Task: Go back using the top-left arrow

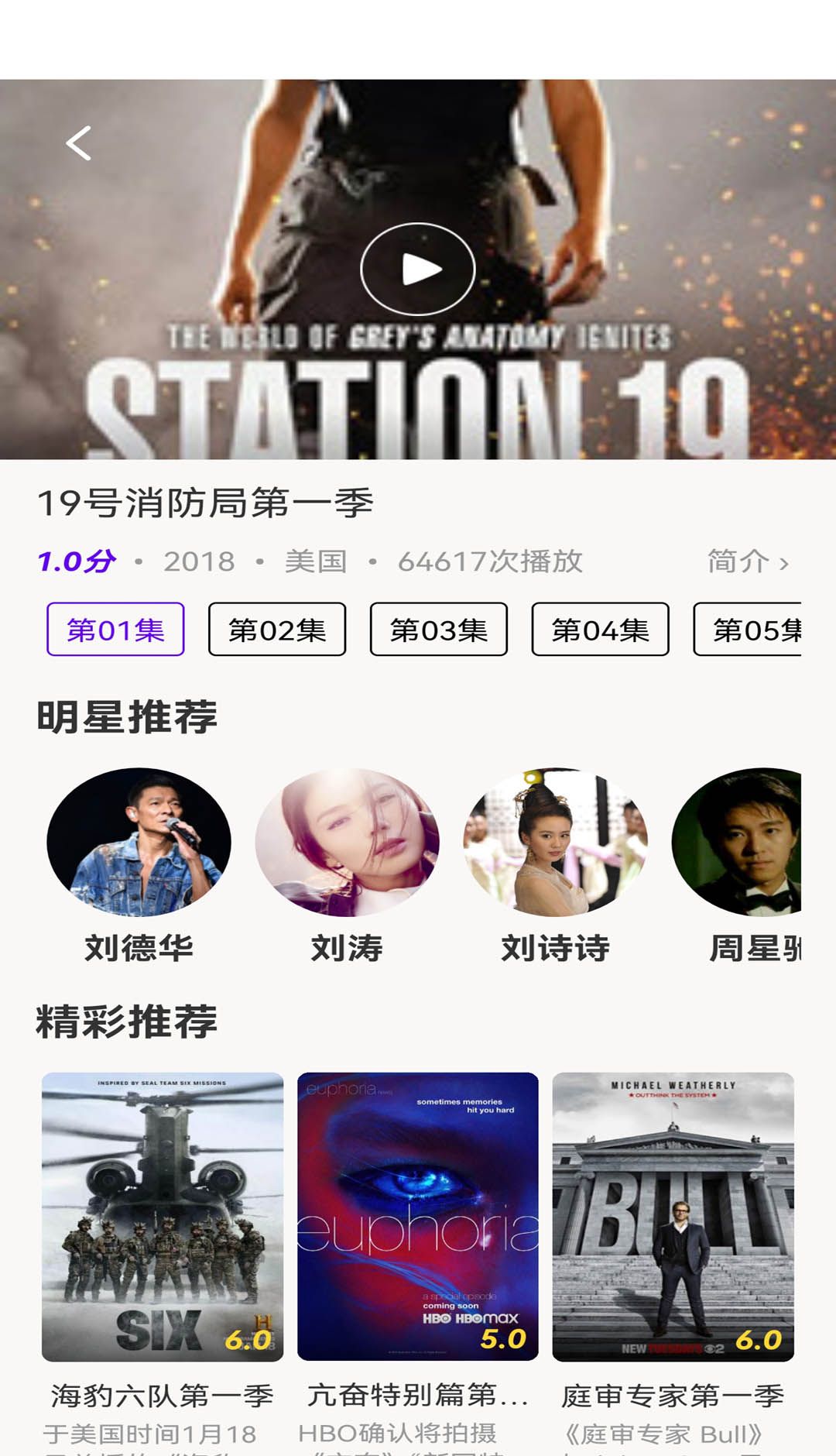Action: (79, 143)
